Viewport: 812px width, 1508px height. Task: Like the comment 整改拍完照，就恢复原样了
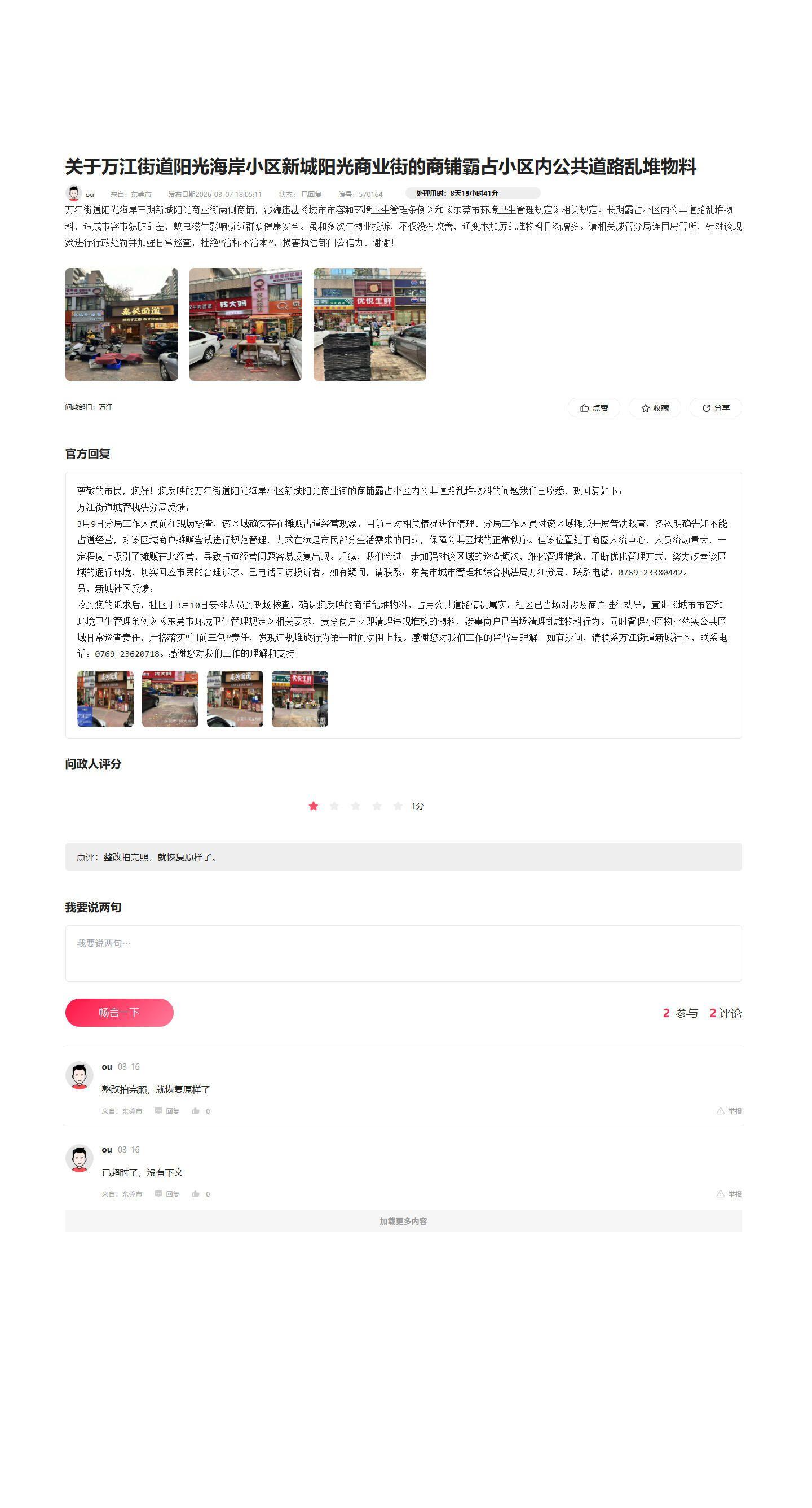point(196,1111)
